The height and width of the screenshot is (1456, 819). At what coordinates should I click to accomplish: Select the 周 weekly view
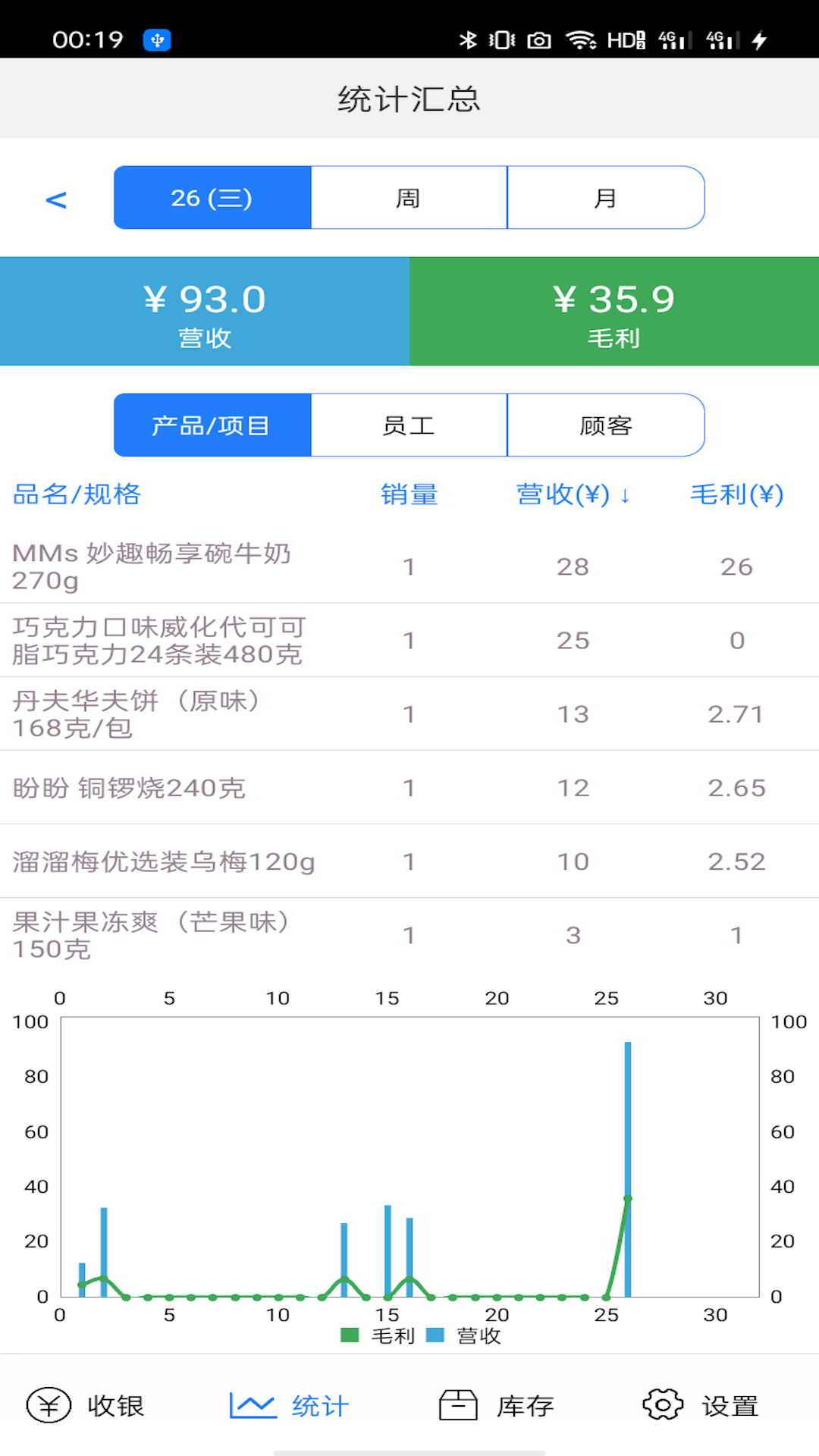409,197
